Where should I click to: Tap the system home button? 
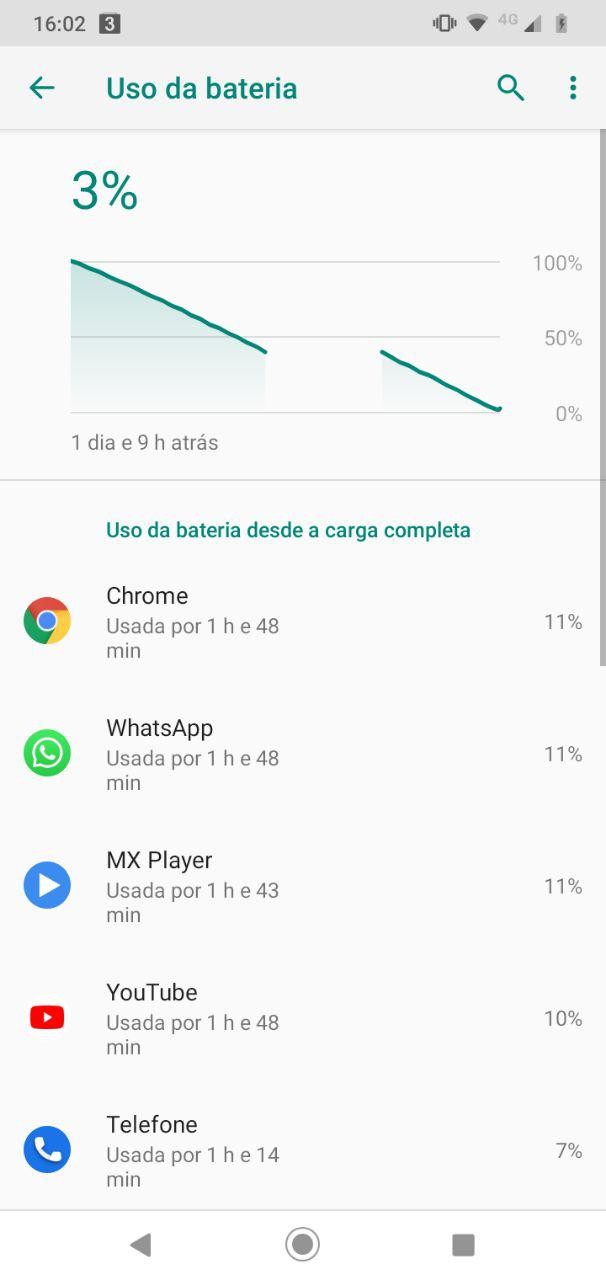click(x=302, y=1244)
